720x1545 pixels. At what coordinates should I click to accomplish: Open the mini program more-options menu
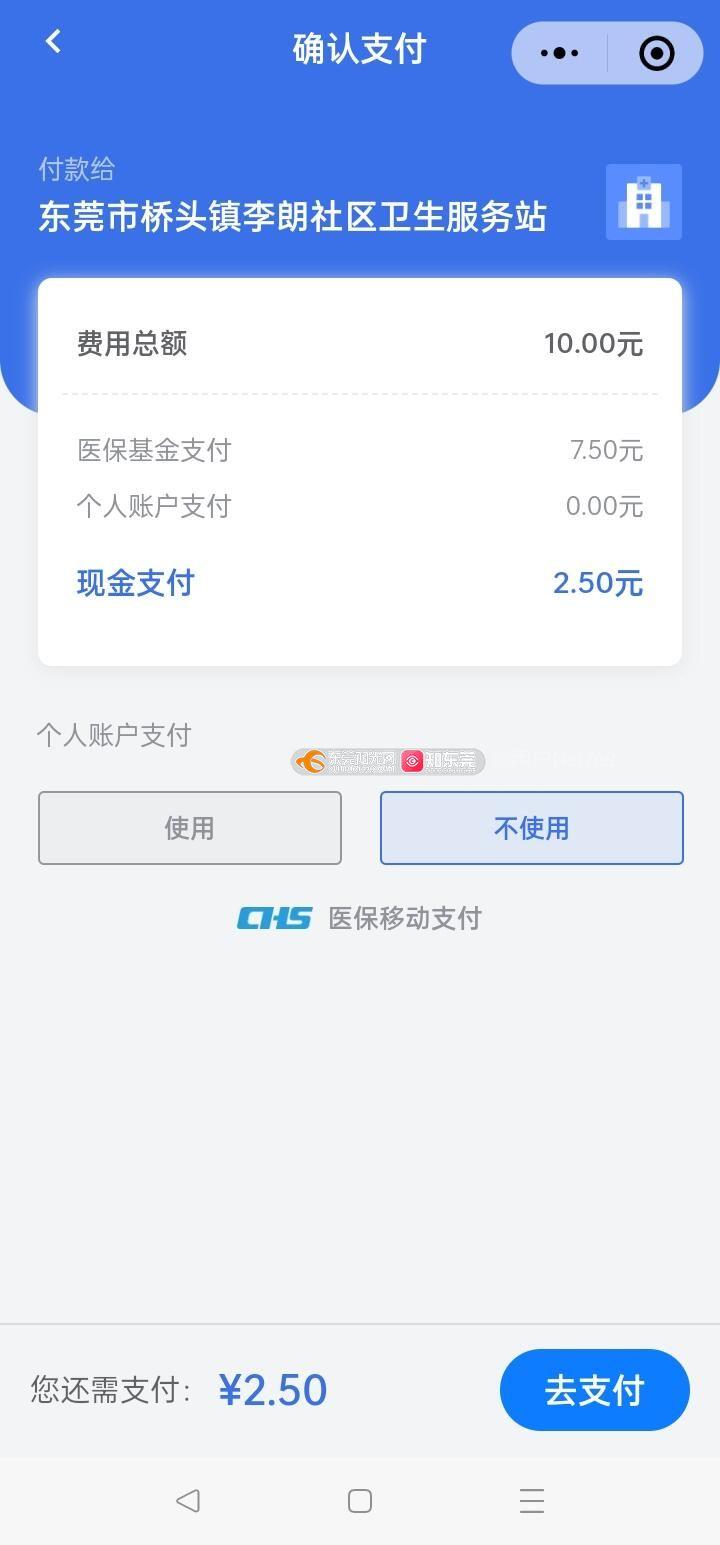pos(559,53)
